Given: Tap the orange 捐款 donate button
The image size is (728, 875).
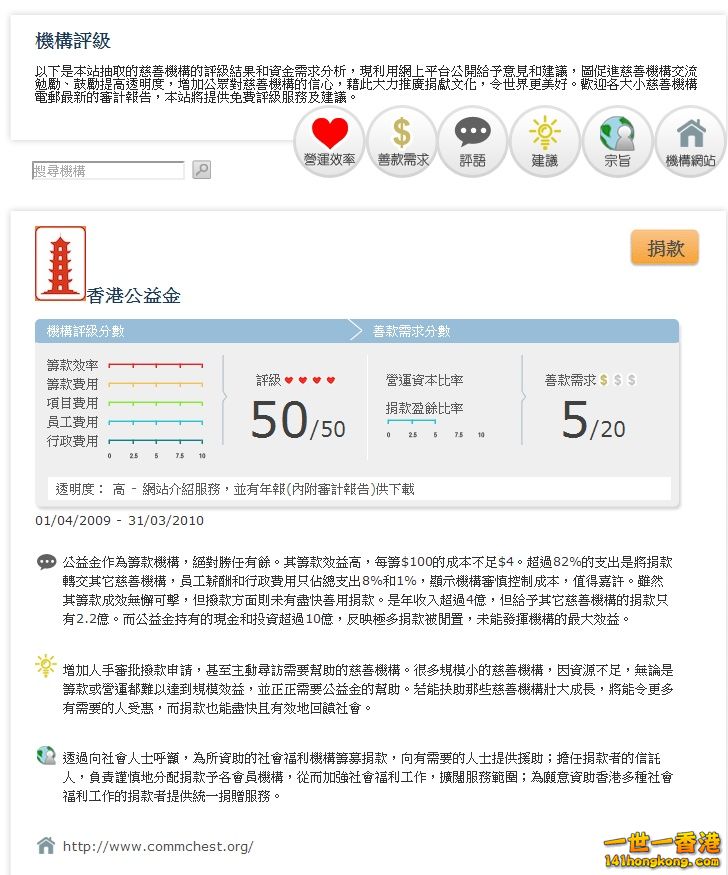Looking at the screenshot, I should pos(664,248).
